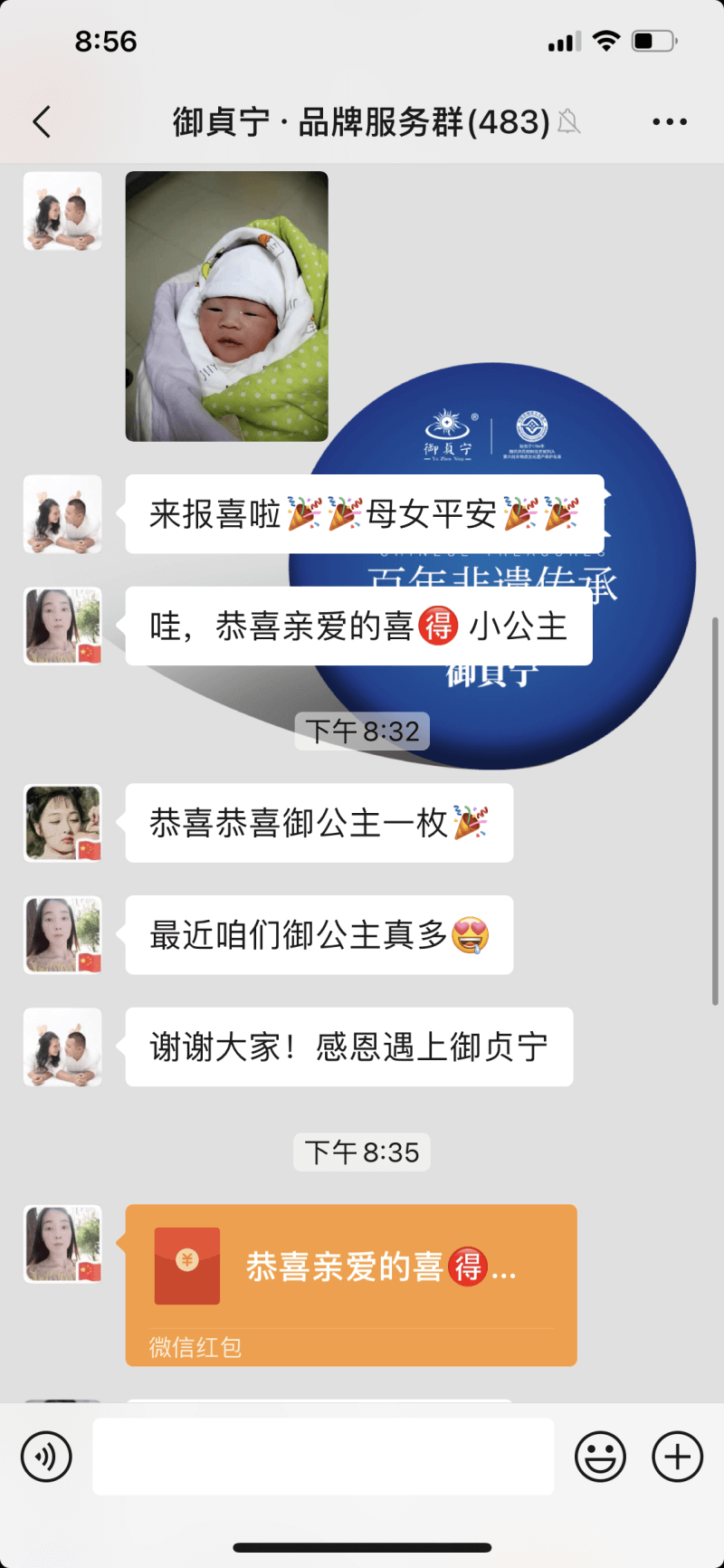Open the plus attachments menu
Screen dimensions: 724x1568
677,1457
